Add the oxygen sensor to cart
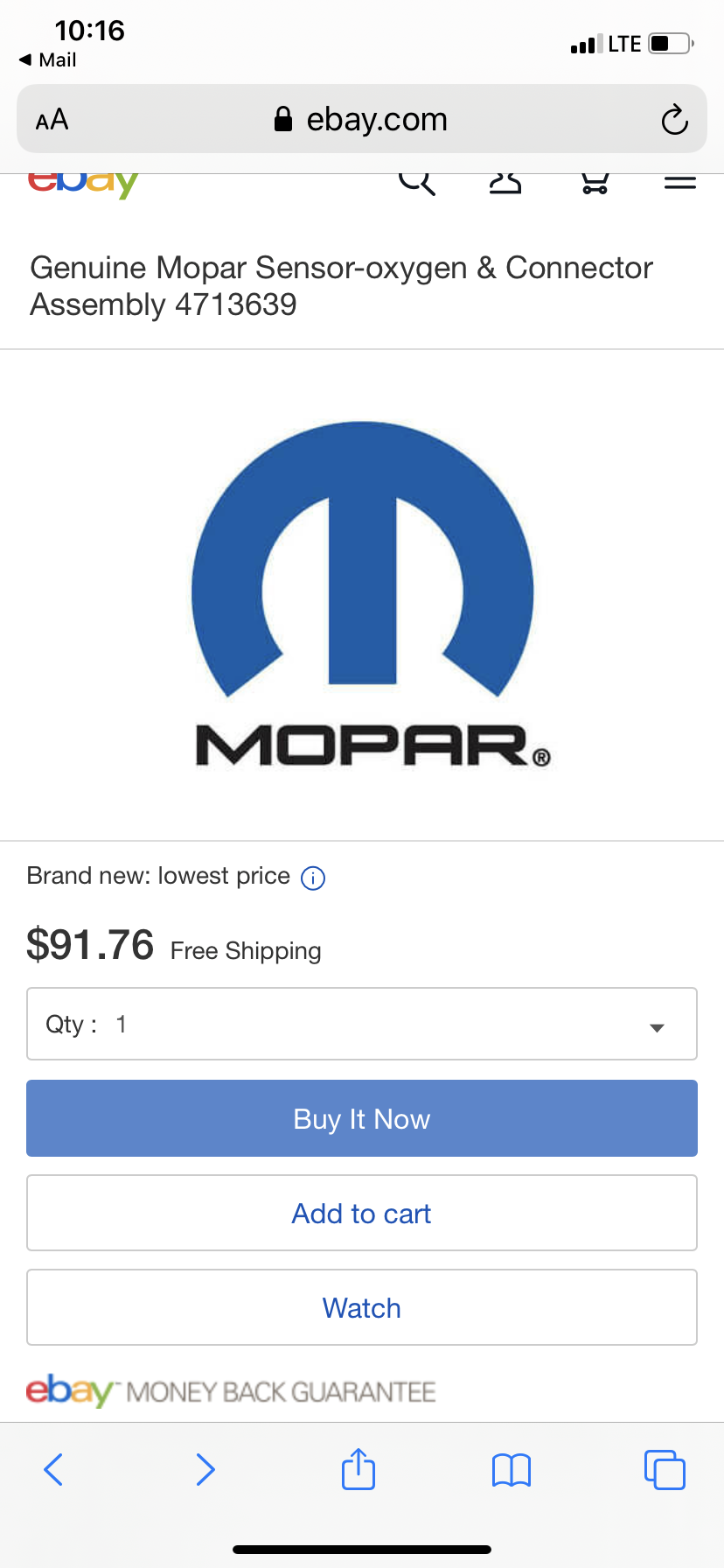724x1568 pixels. pos(362,1213)
